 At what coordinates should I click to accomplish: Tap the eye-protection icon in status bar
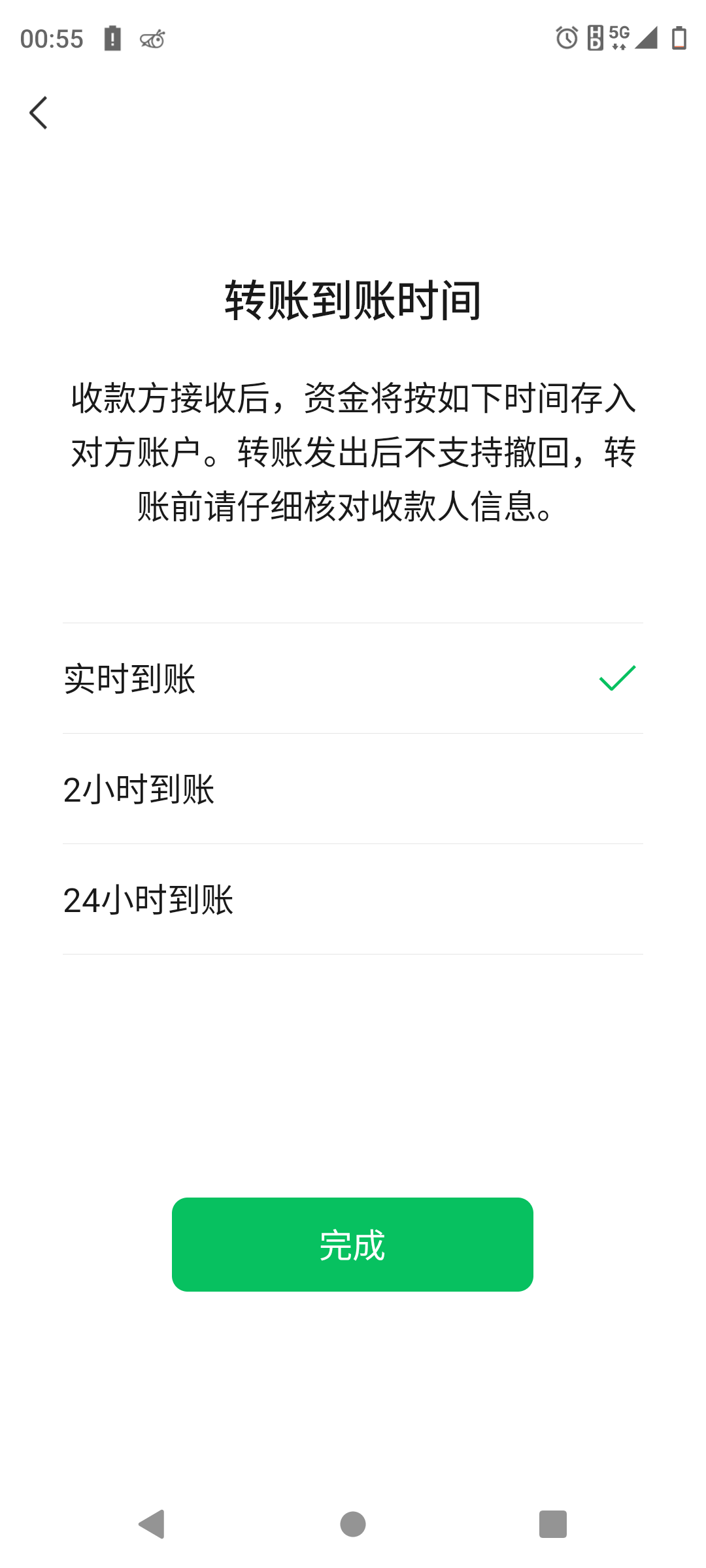151,41
